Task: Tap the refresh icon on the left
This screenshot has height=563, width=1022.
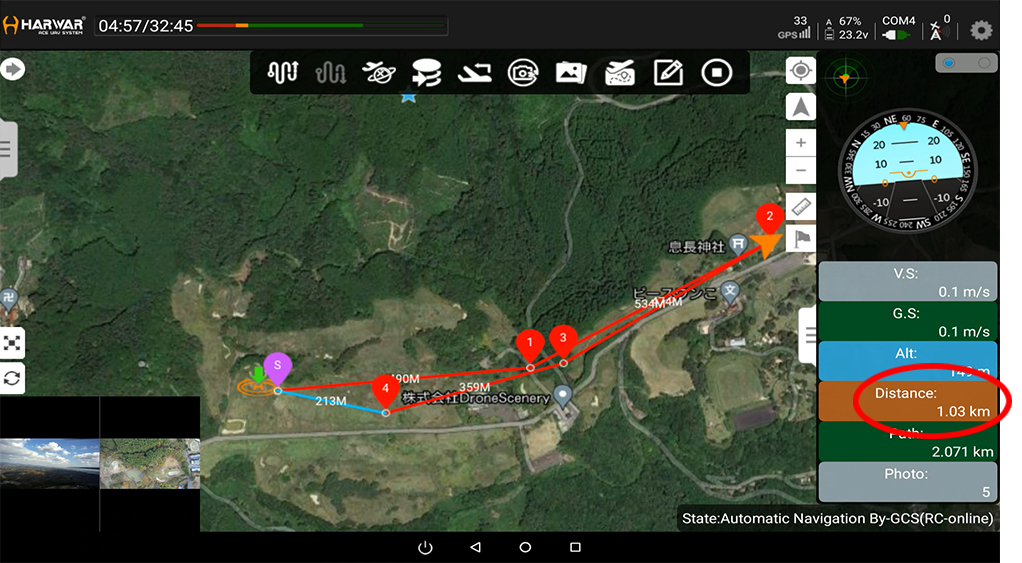Action: 13,379
